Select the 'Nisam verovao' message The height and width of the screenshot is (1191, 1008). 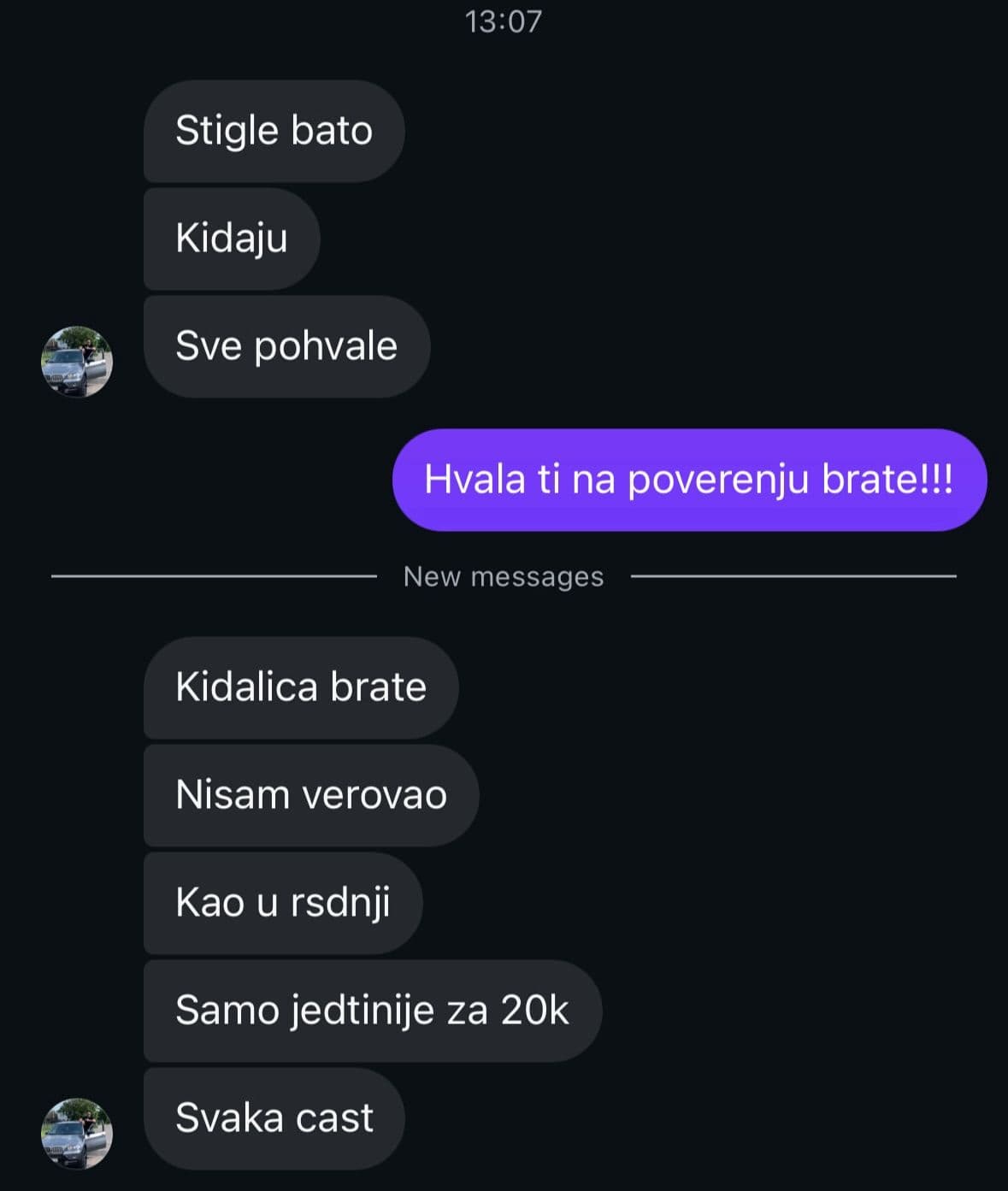[311, 795]
